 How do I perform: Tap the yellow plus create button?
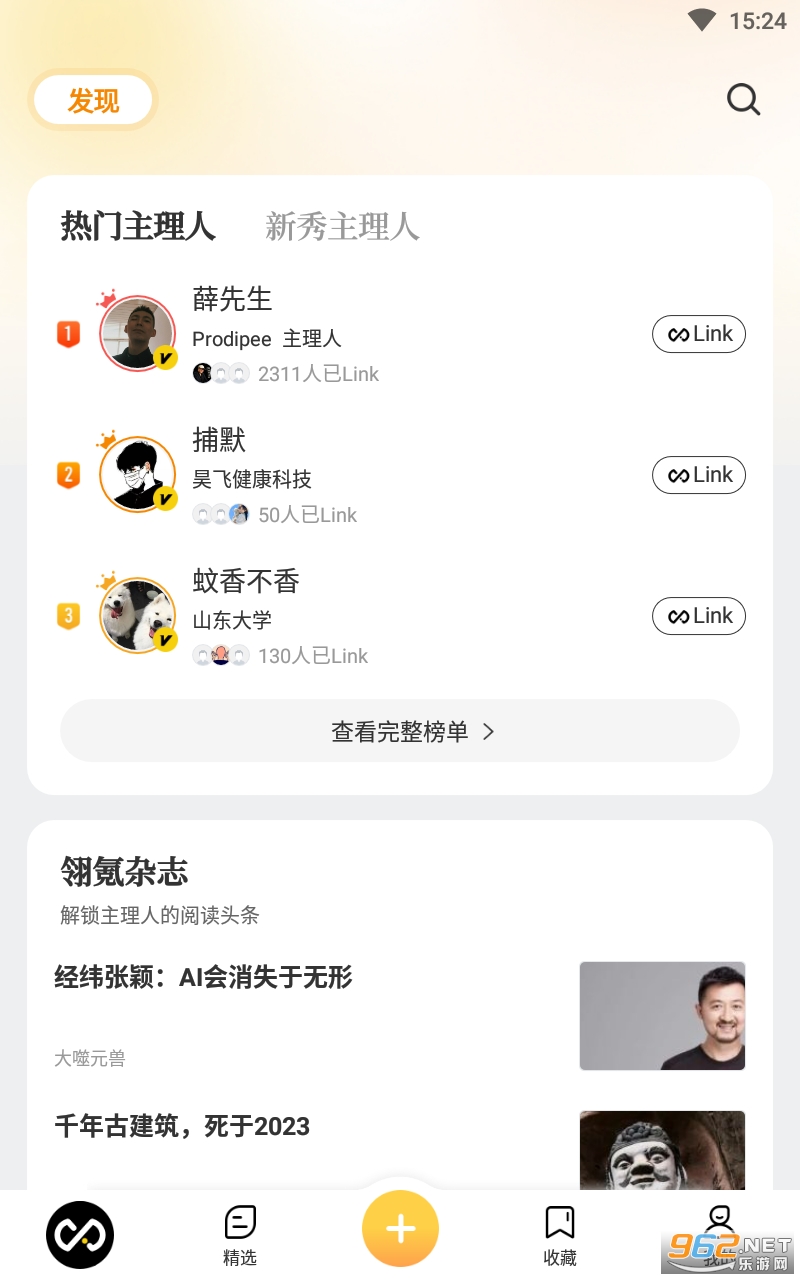click(x=400, y=1229)
